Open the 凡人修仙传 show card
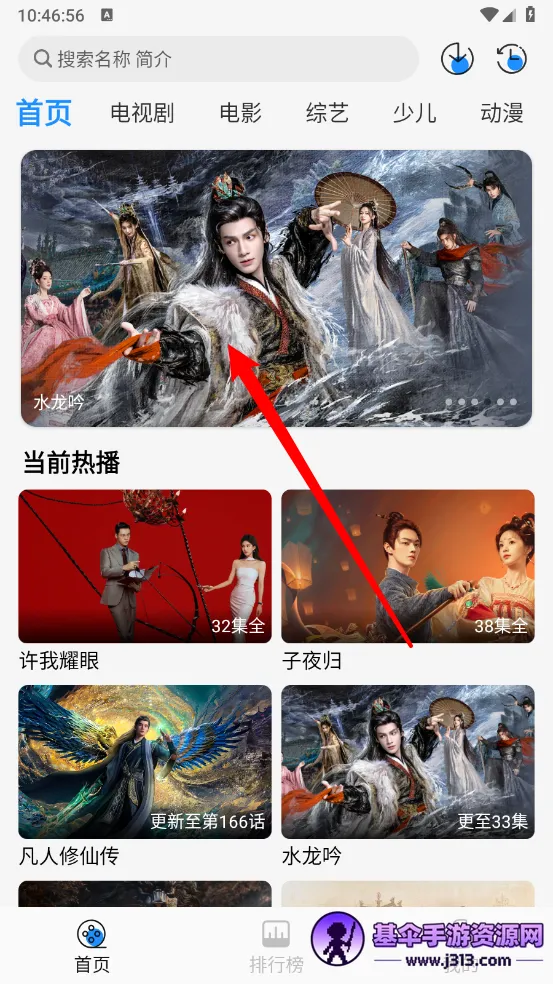Viewport: 553px width, 984px height. coord(145,776)
